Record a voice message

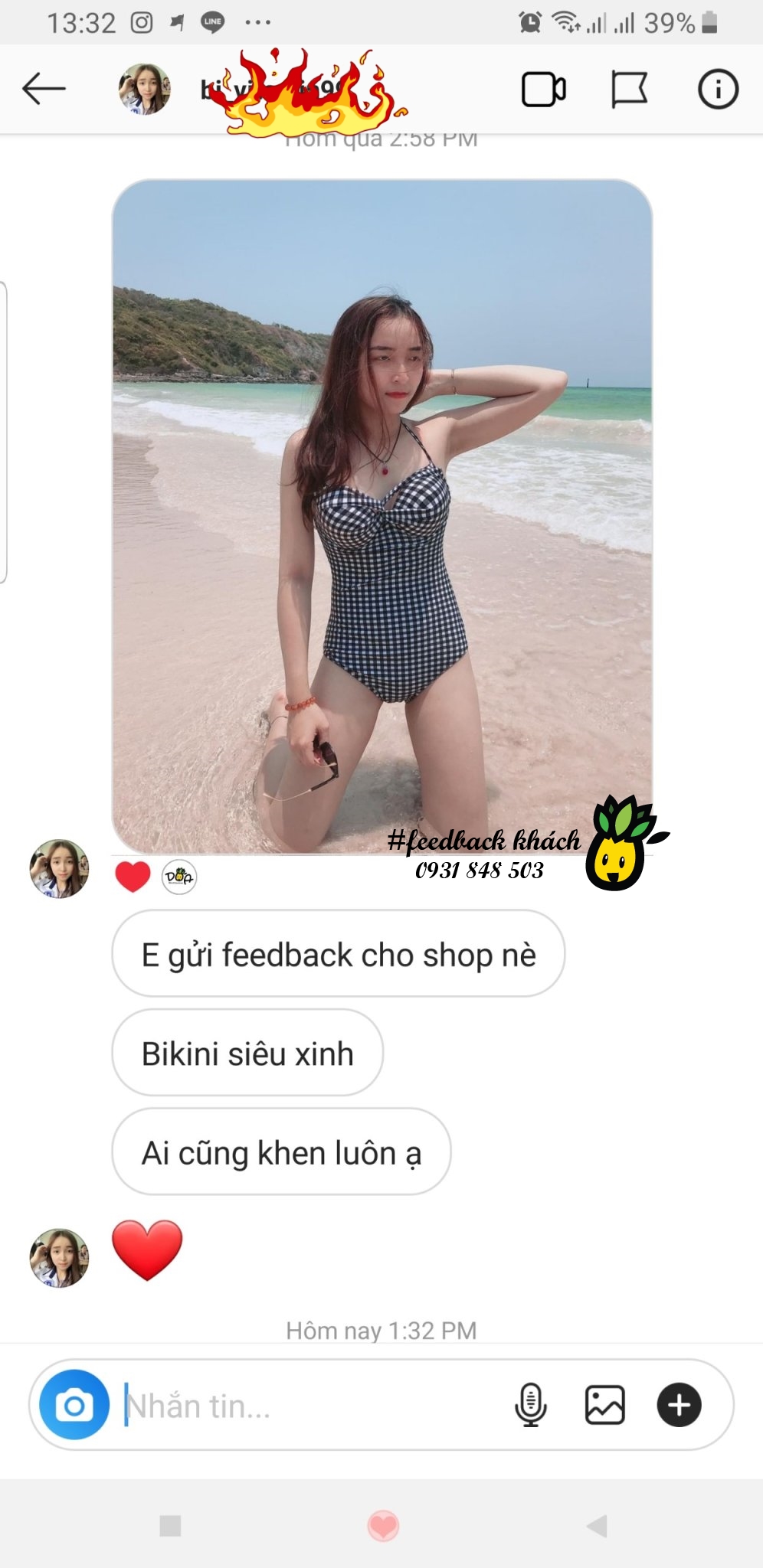[530, 1405]
